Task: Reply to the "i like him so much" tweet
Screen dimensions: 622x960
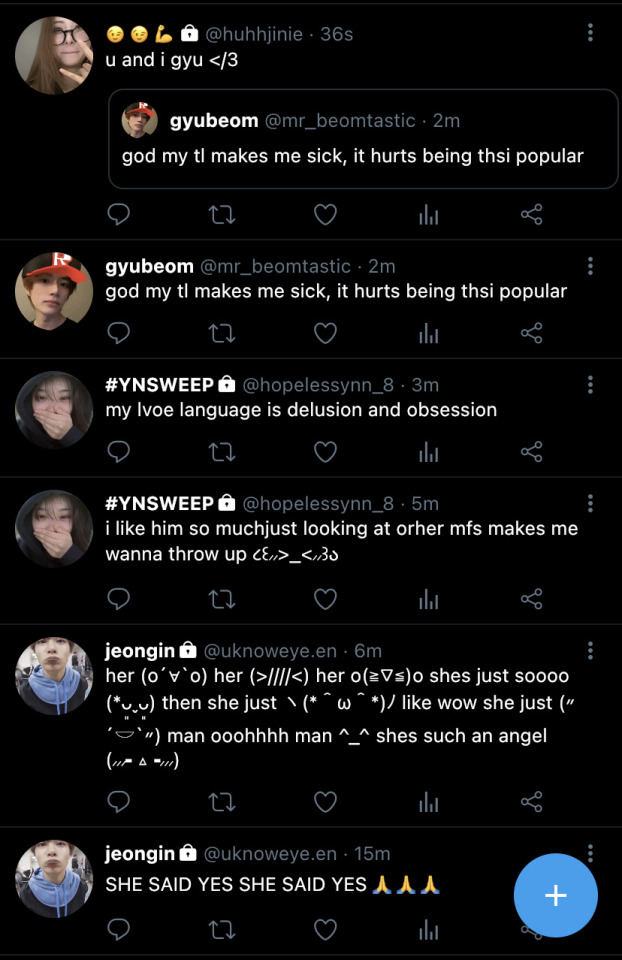Action: (118, 599)
